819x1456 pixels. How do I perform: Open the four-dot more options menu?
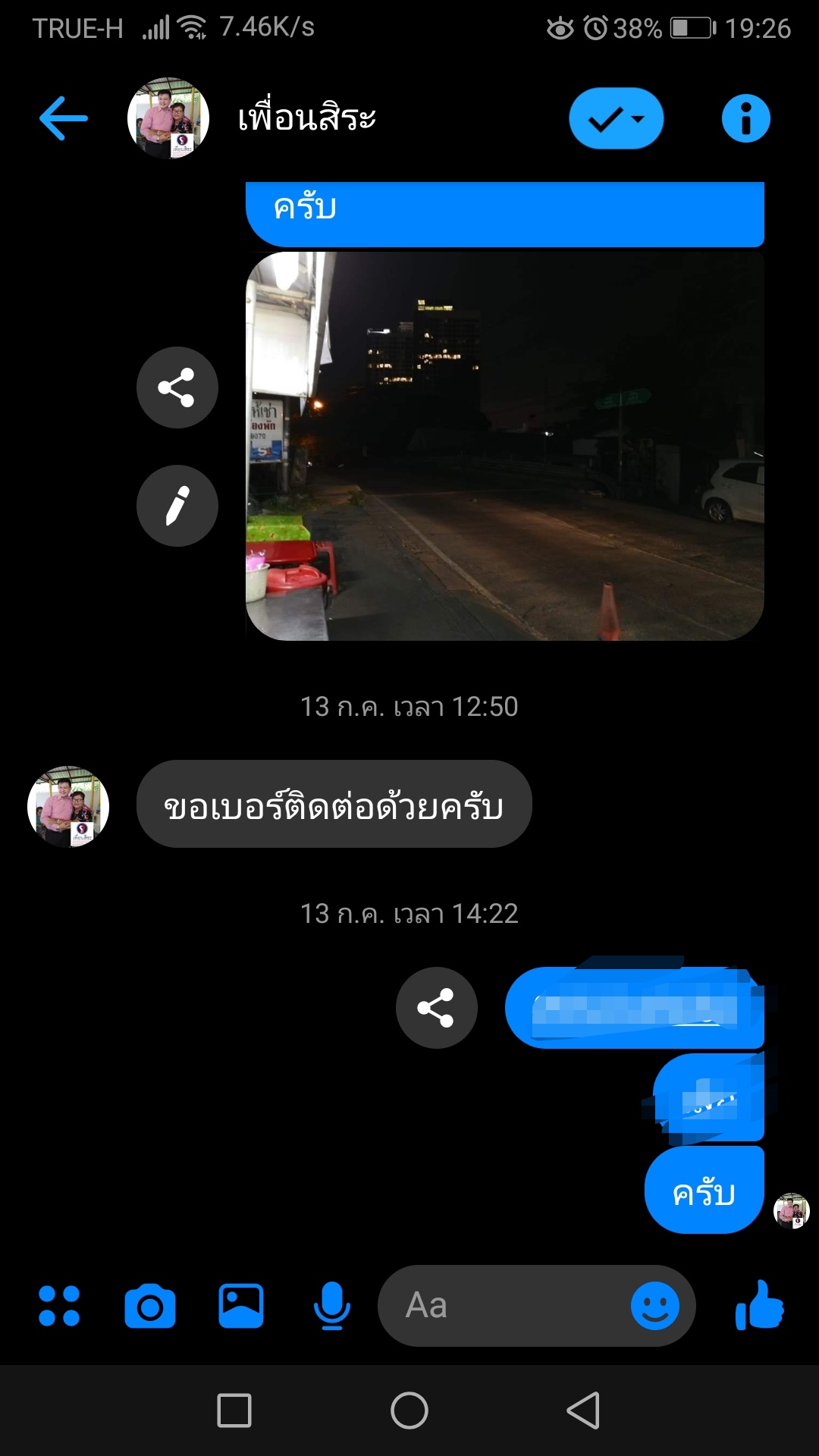[x=59, y=1306]
